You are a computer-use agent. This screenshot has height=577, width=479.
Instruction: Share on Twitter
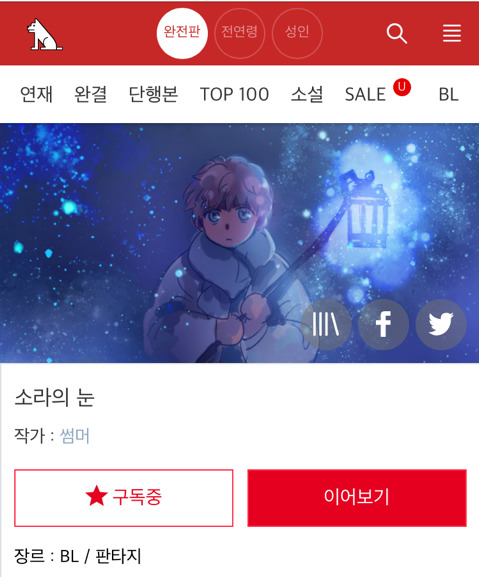(441, 324)
